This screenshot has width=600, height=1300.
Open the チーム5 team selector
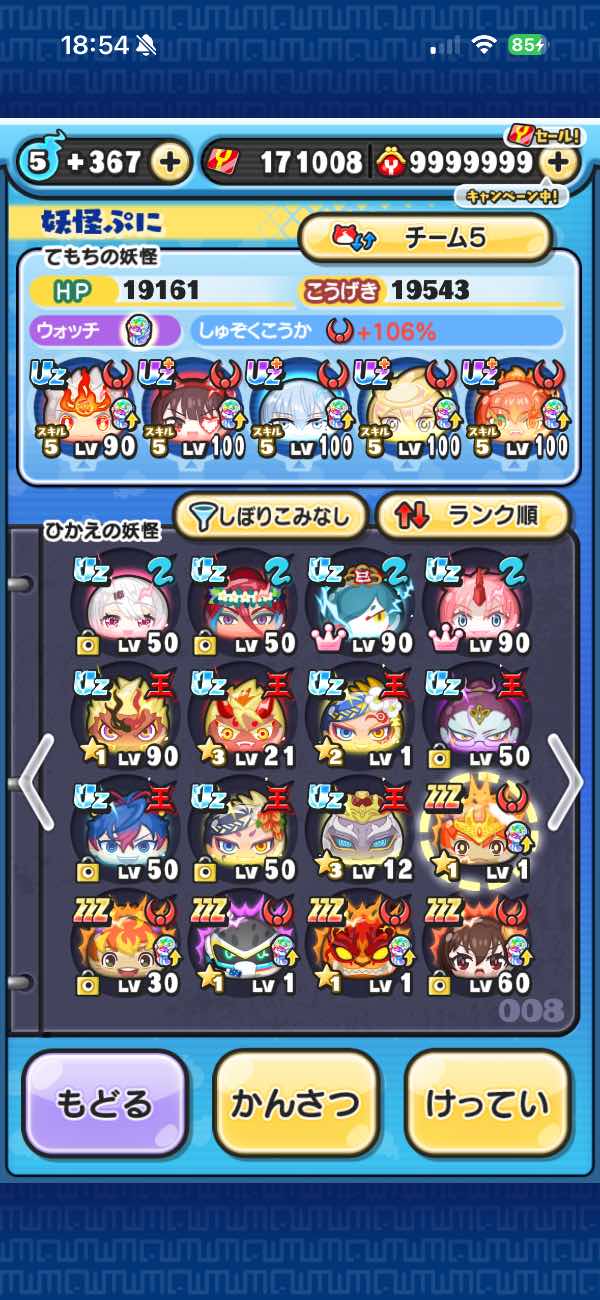click(x=426, y=237)
